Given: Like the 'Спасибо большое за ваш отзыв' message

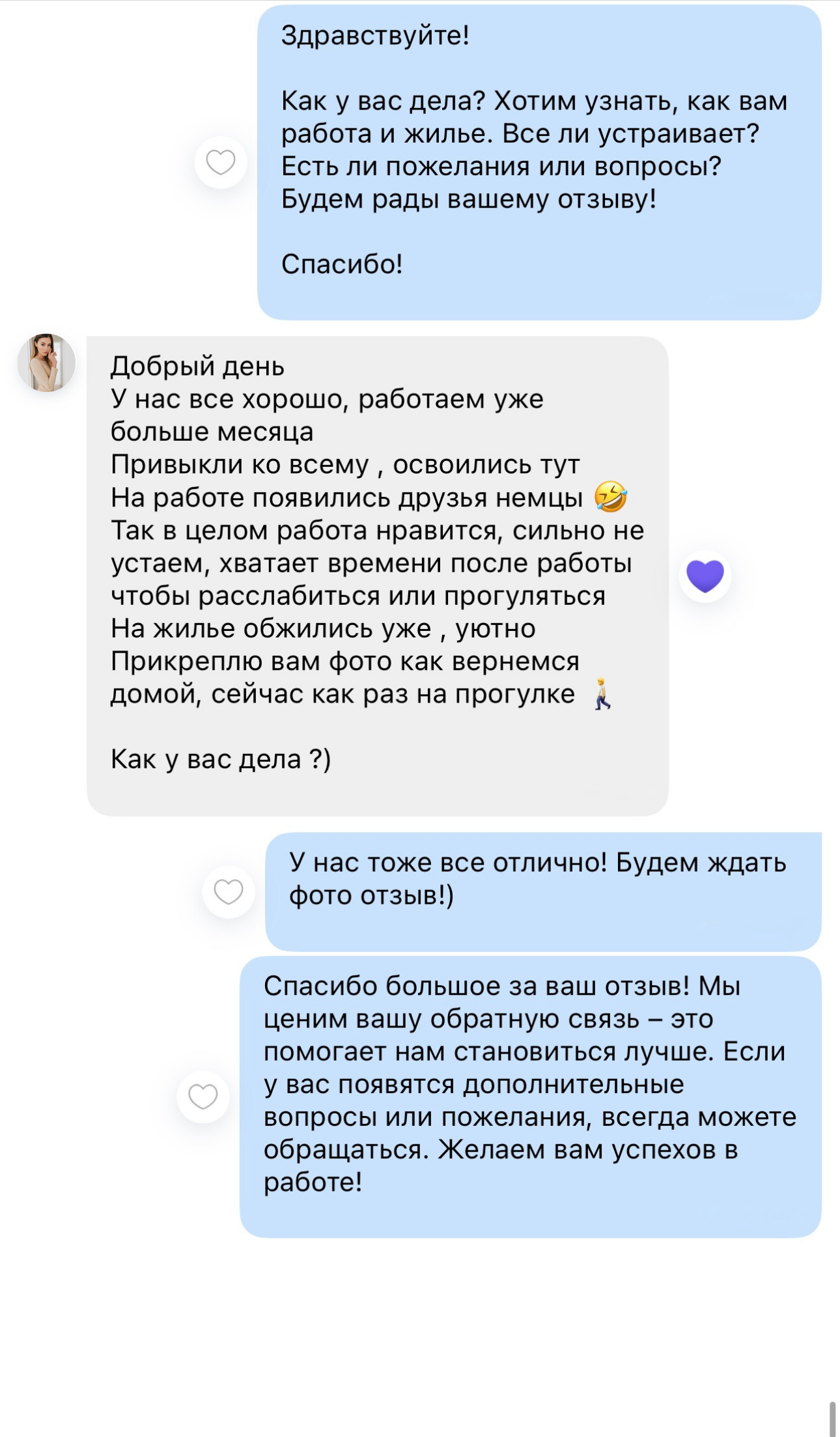Looking at the screenshot, I should click(x=203, y=1097).
